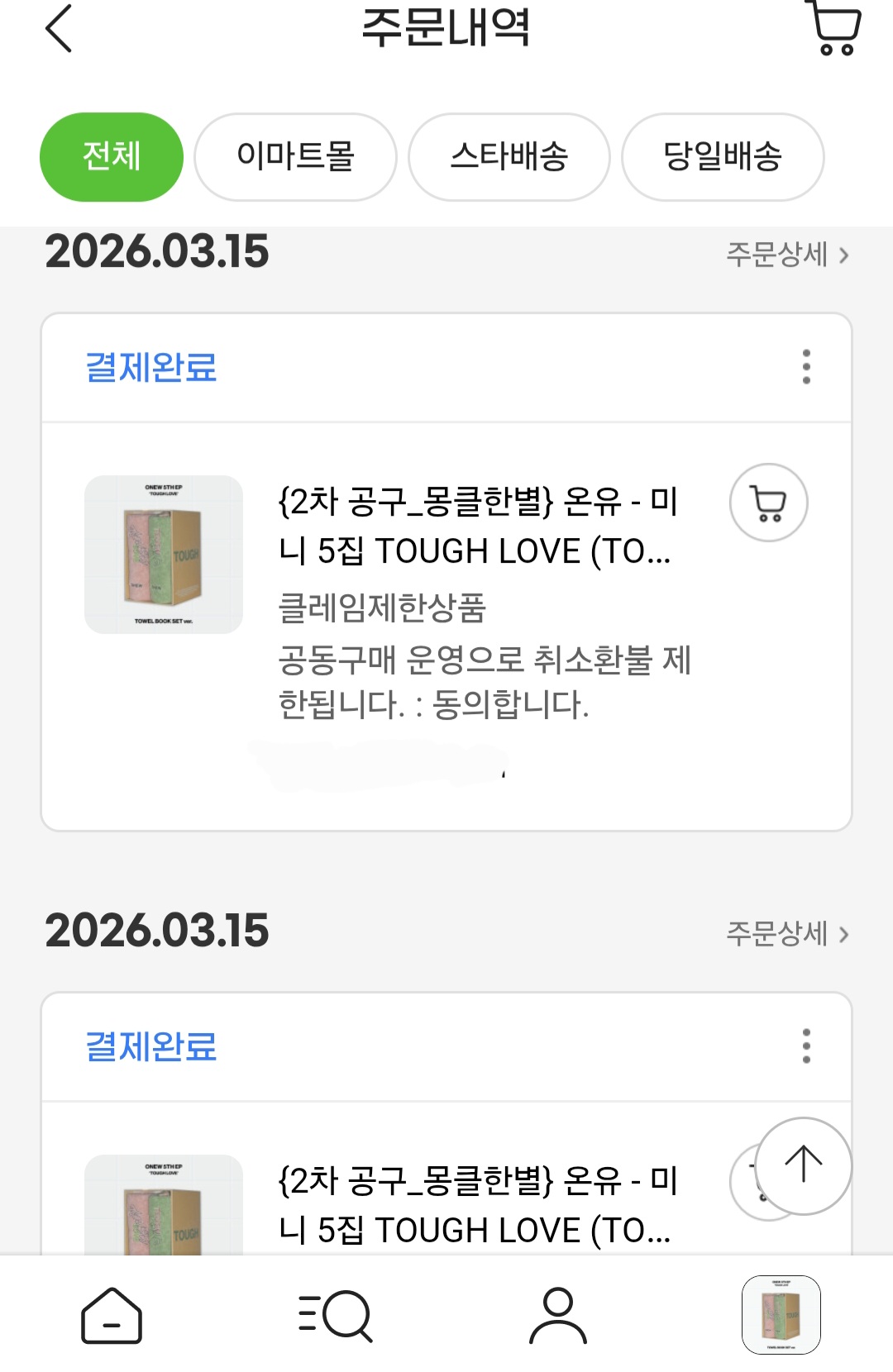The width and height of the screenshot is (893, 1372).
Task: View the first TOUGH LOVE product image
Action: 164,555
